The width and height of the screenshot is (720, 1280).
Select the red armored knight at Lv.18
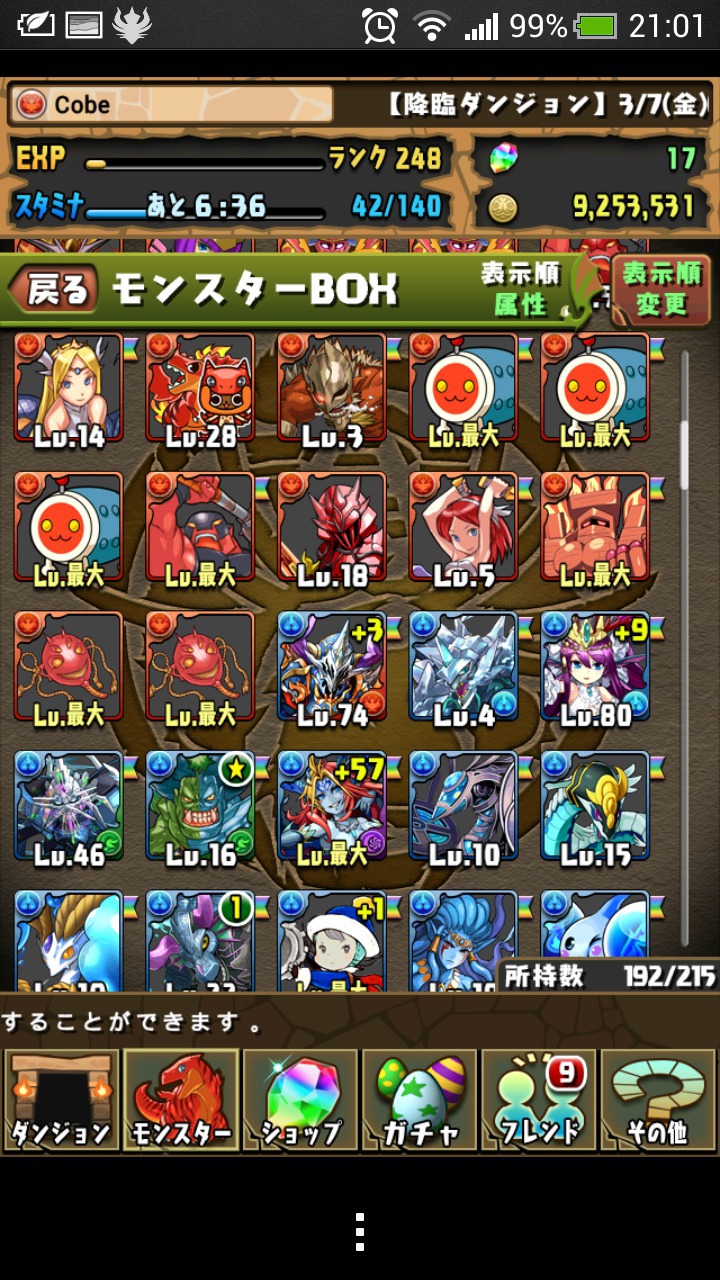tap(333, 527)
